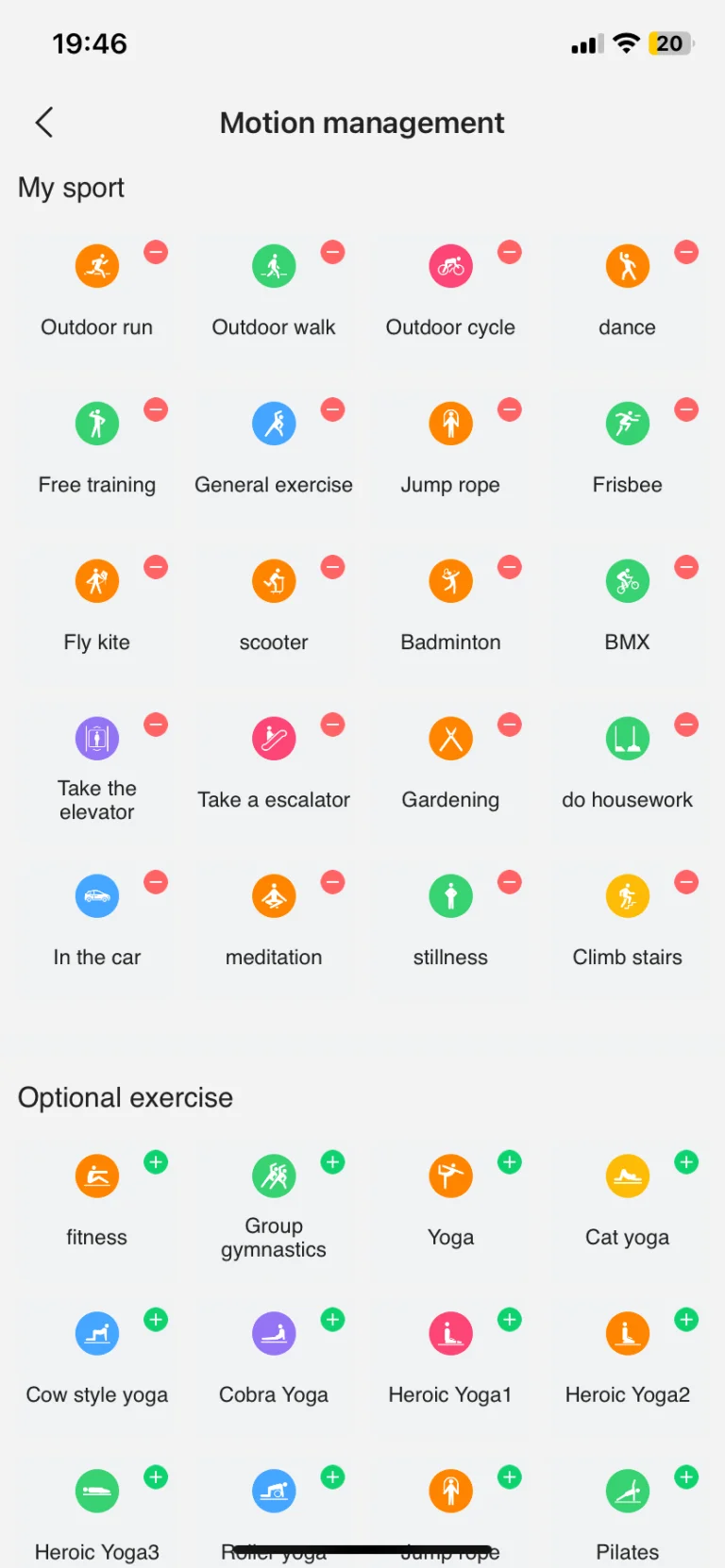The image size is (725, 1568).
Task: Remove meditation from My sport
Action: tap(332, 882)
